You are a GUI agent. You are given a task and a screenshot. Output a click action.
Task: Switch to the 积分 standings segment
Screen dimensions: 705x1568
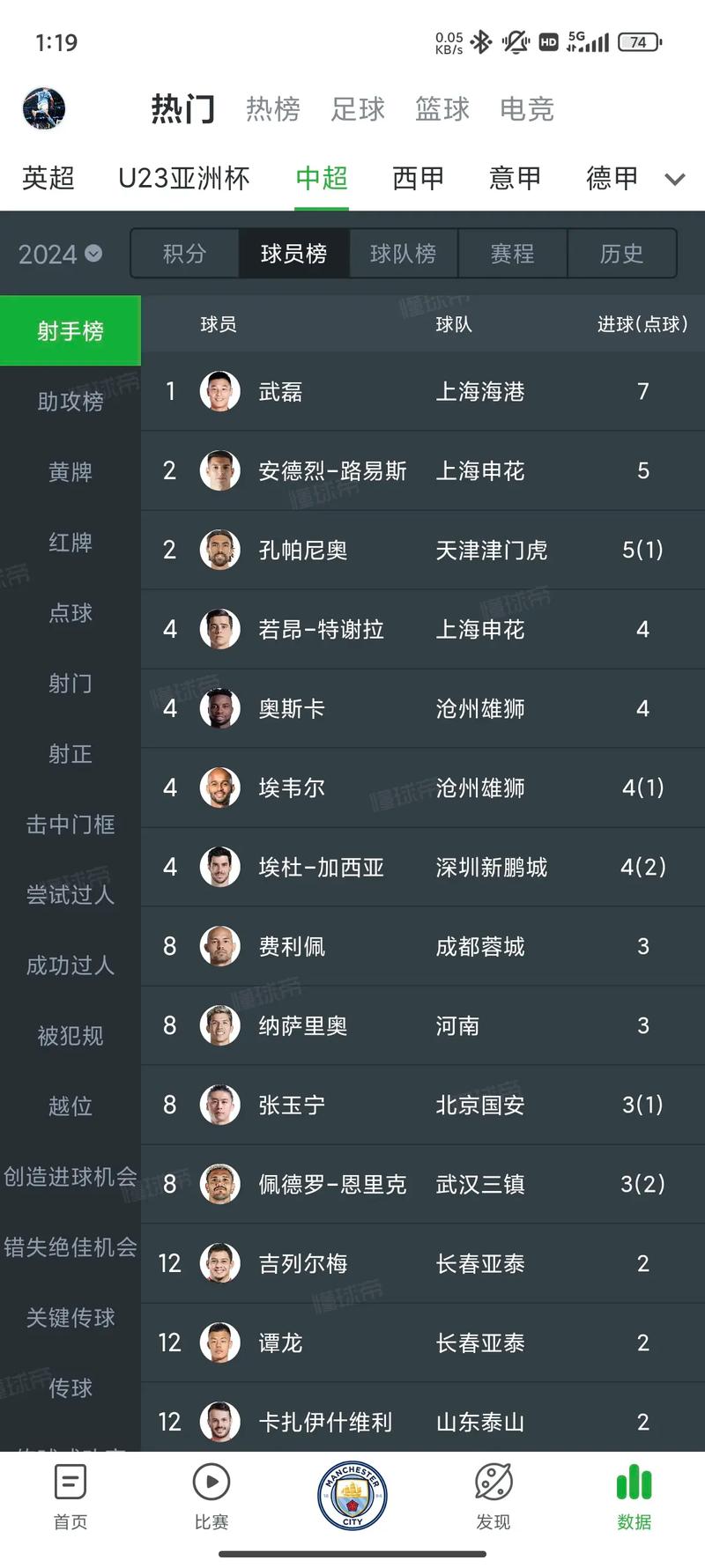184,254
